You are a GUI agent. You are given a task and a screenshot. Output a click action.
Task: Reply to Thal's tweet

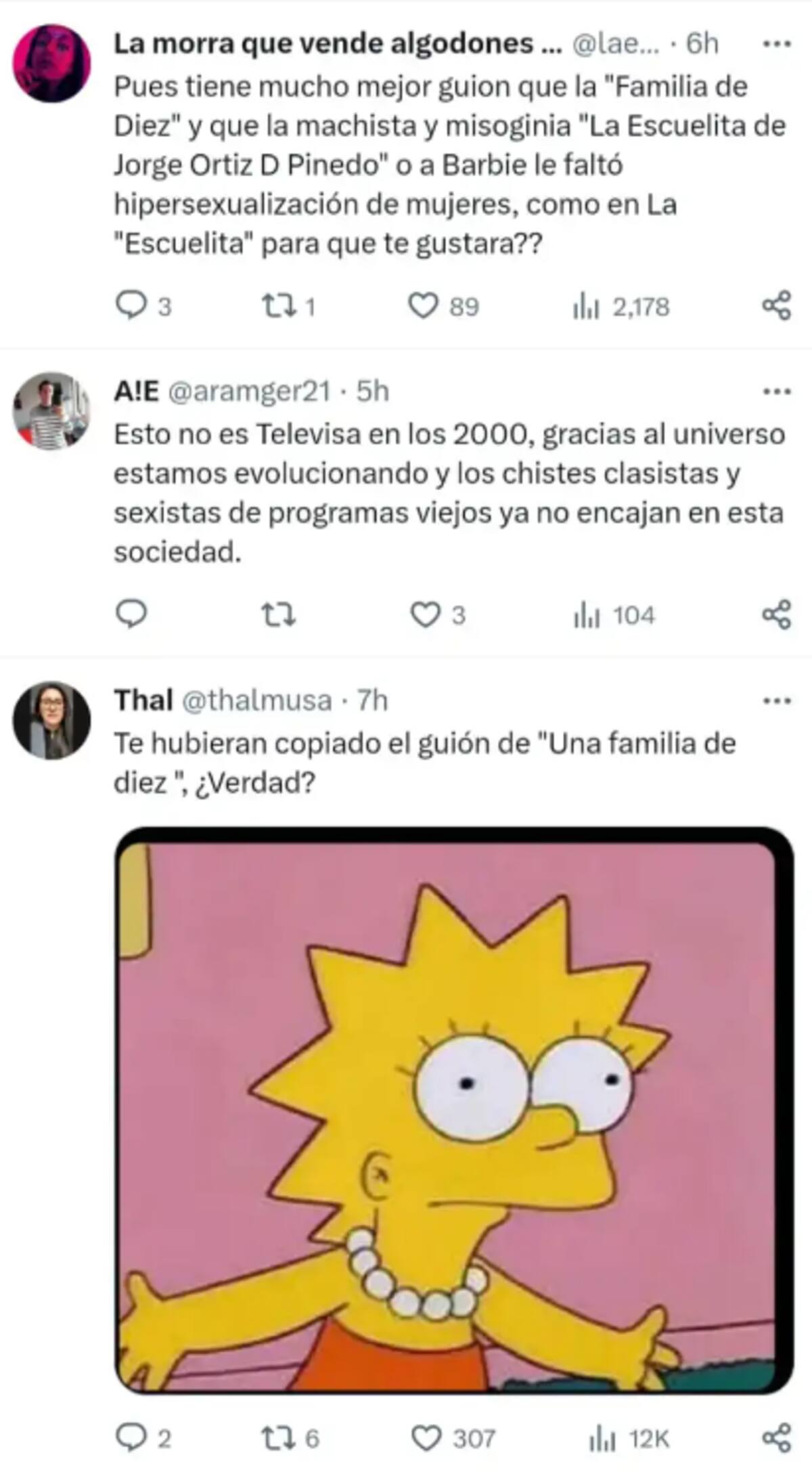(x=131, y=1437)
